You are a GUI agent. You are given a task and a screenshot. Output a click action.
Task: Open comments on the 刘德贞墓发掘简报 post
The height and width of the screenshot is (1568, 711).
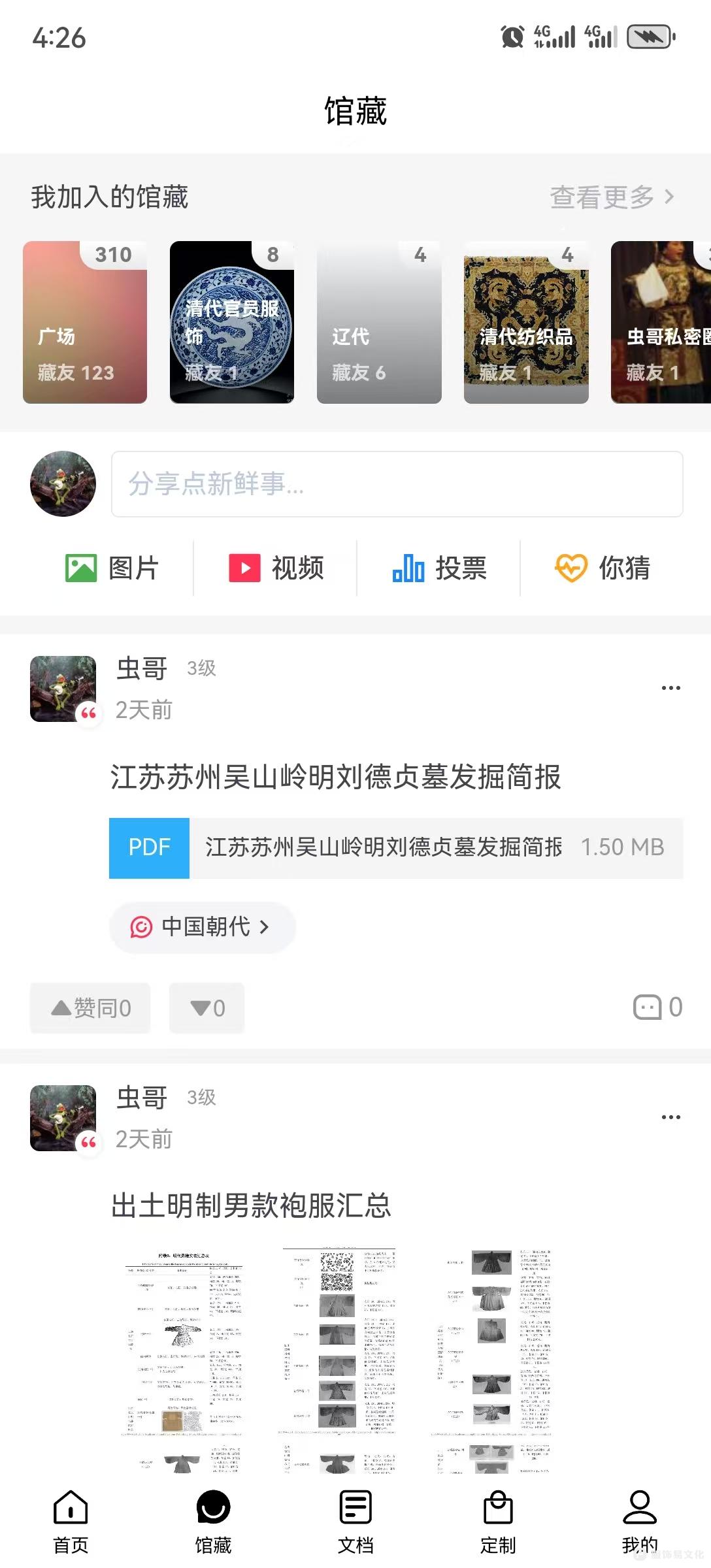click(657, 1007)
